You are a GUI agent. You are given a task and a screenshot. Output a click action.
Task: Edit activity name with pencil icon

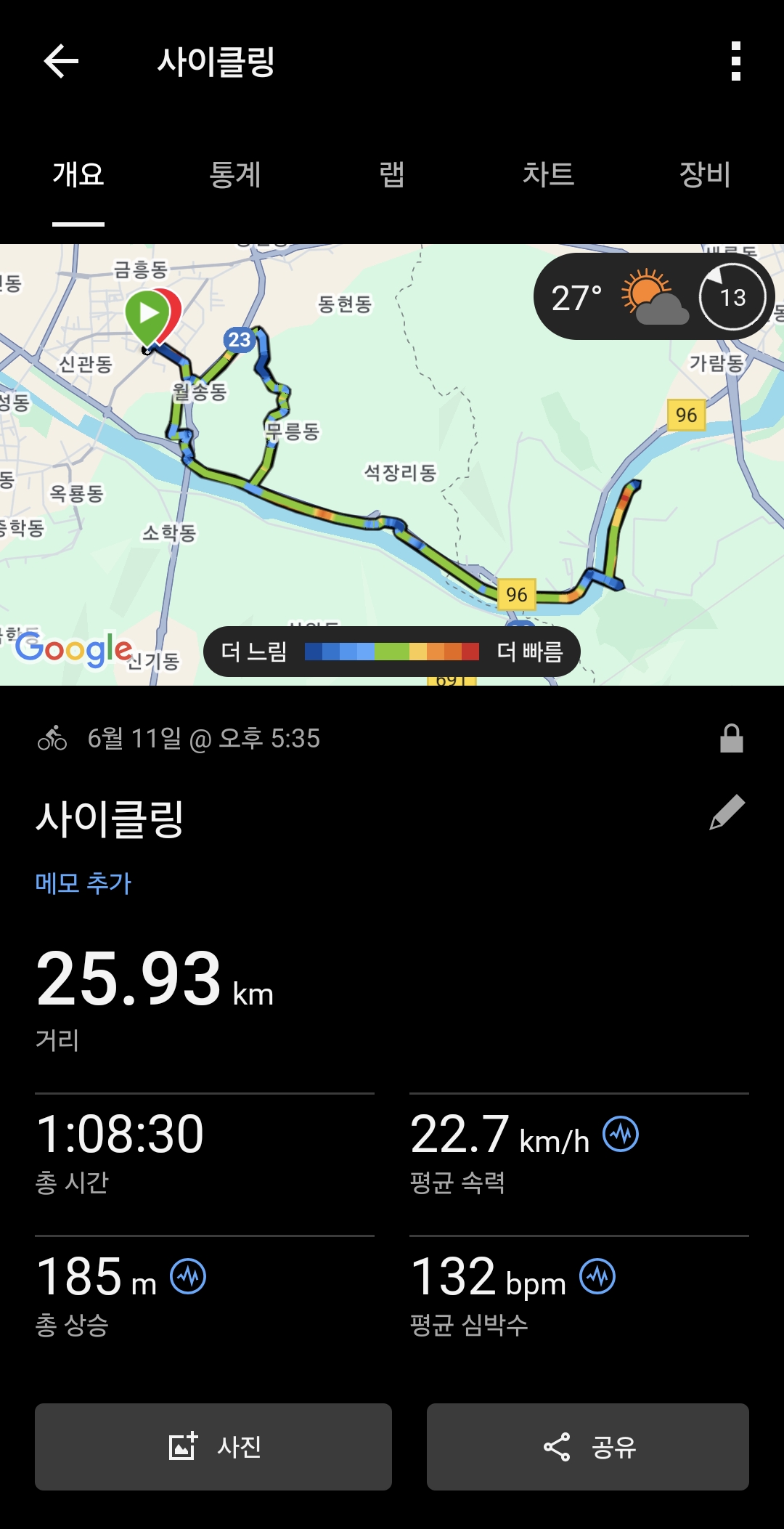click(x=727, y=811)
